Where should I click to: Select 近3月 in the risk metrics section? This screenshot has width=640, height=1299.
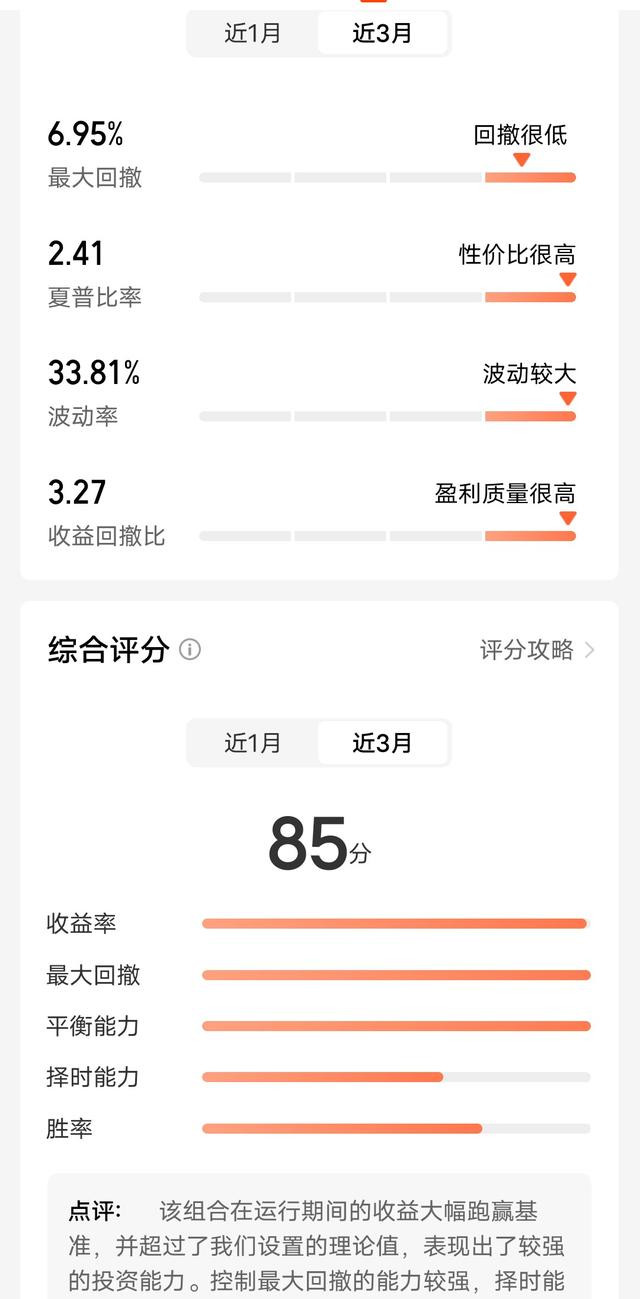pos(382,33)
